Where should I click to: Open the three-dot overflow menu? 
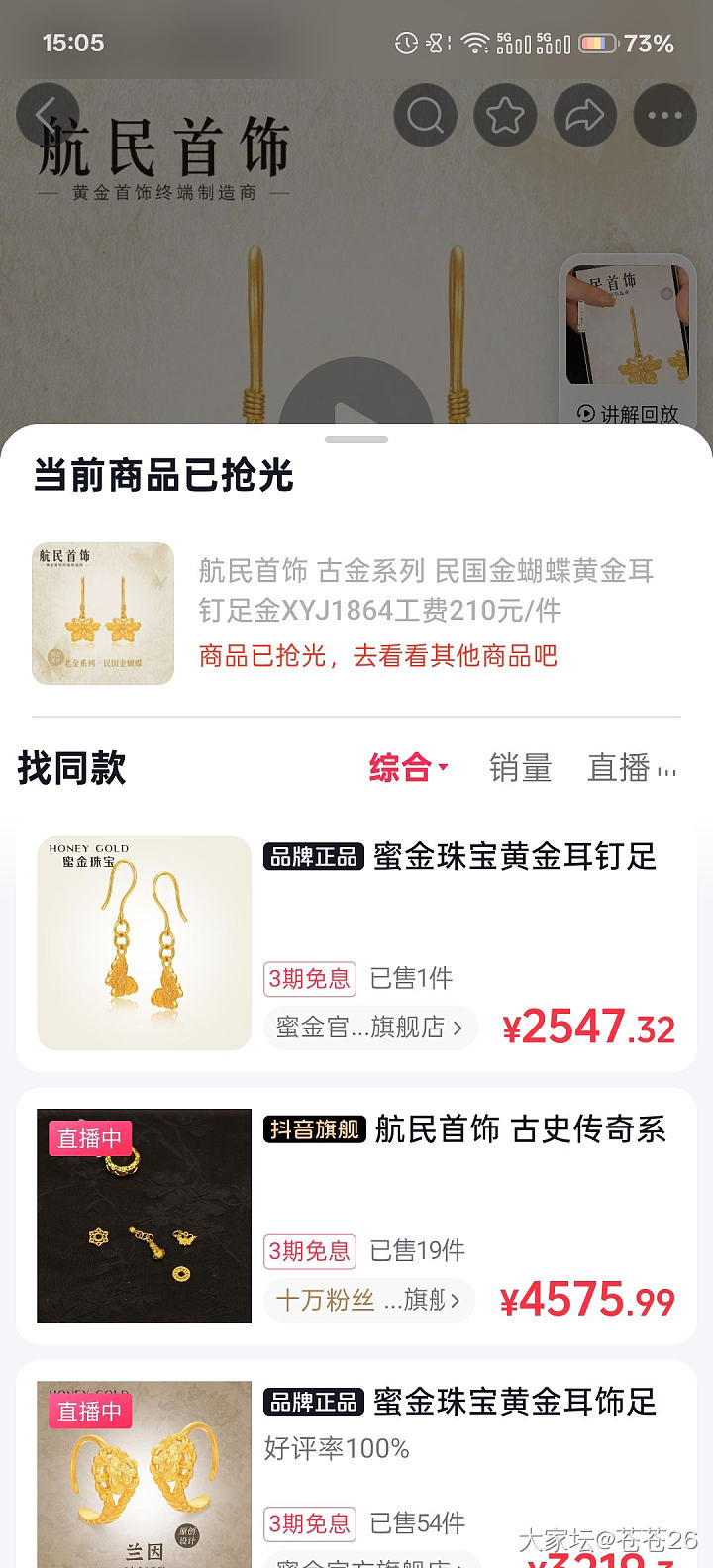click(664, 116)
